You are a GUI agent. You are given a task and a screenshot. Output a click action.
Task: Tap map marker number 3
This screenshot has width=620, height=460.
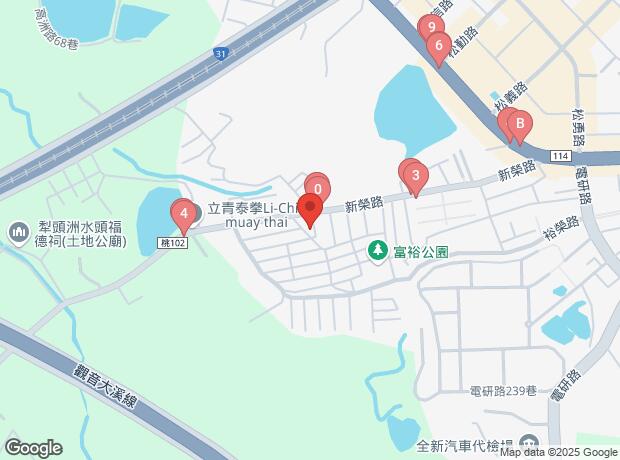[415, 177]
